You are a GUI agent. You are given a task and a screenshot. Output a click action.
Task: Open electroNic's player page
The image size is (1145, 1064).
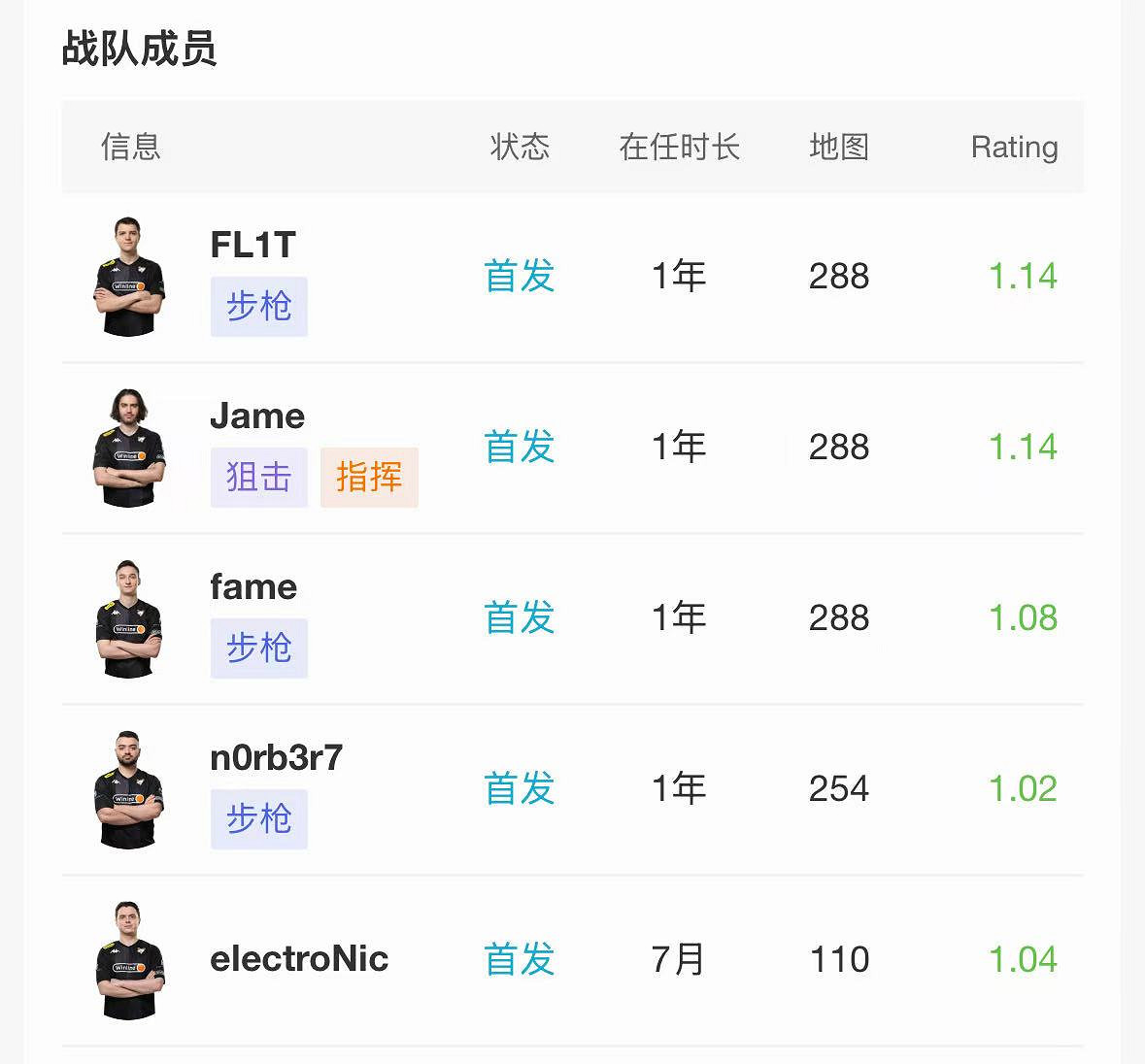(299, 959)
